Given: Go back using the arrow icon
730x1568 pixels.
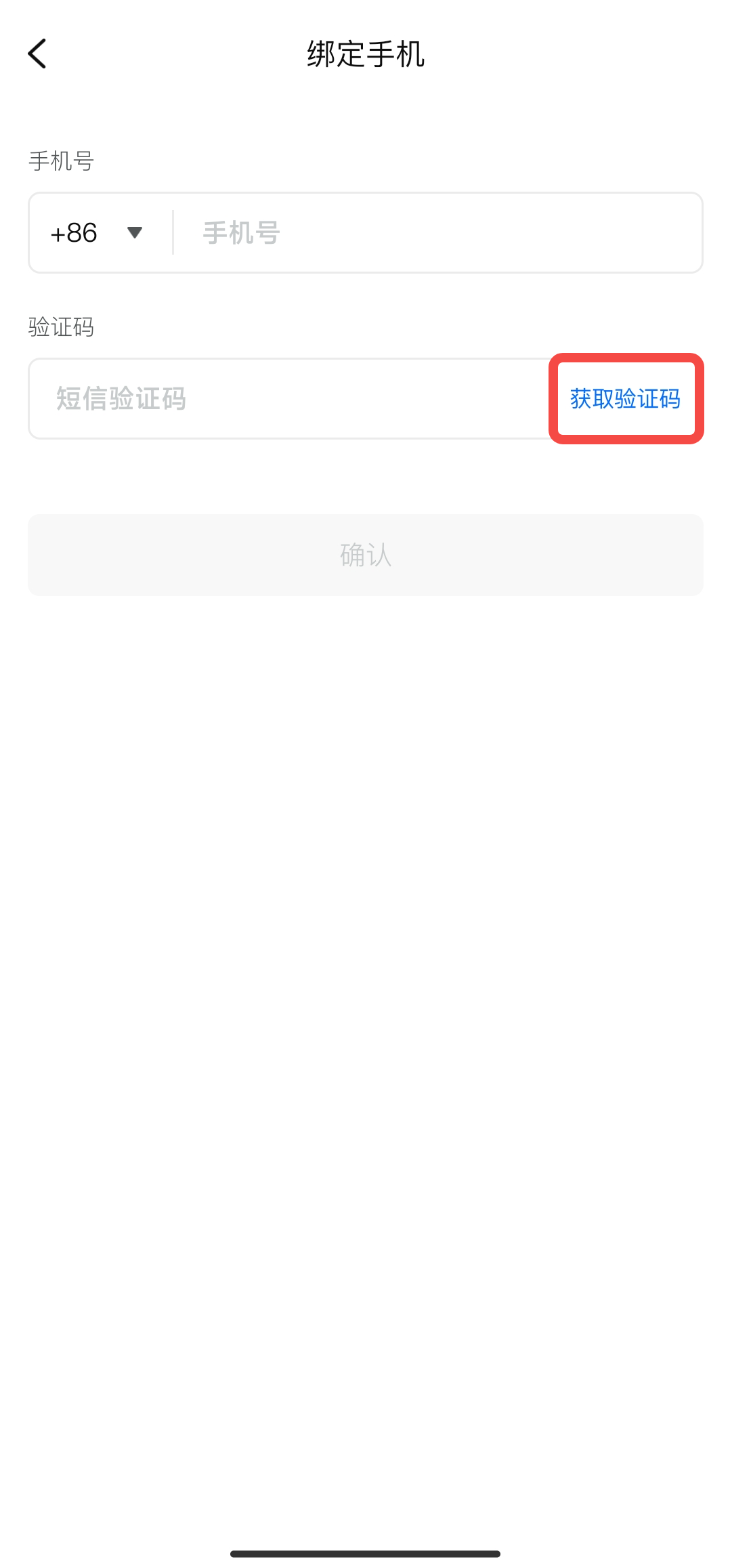Looking at the screenshot, I should (x=37, y=54).
